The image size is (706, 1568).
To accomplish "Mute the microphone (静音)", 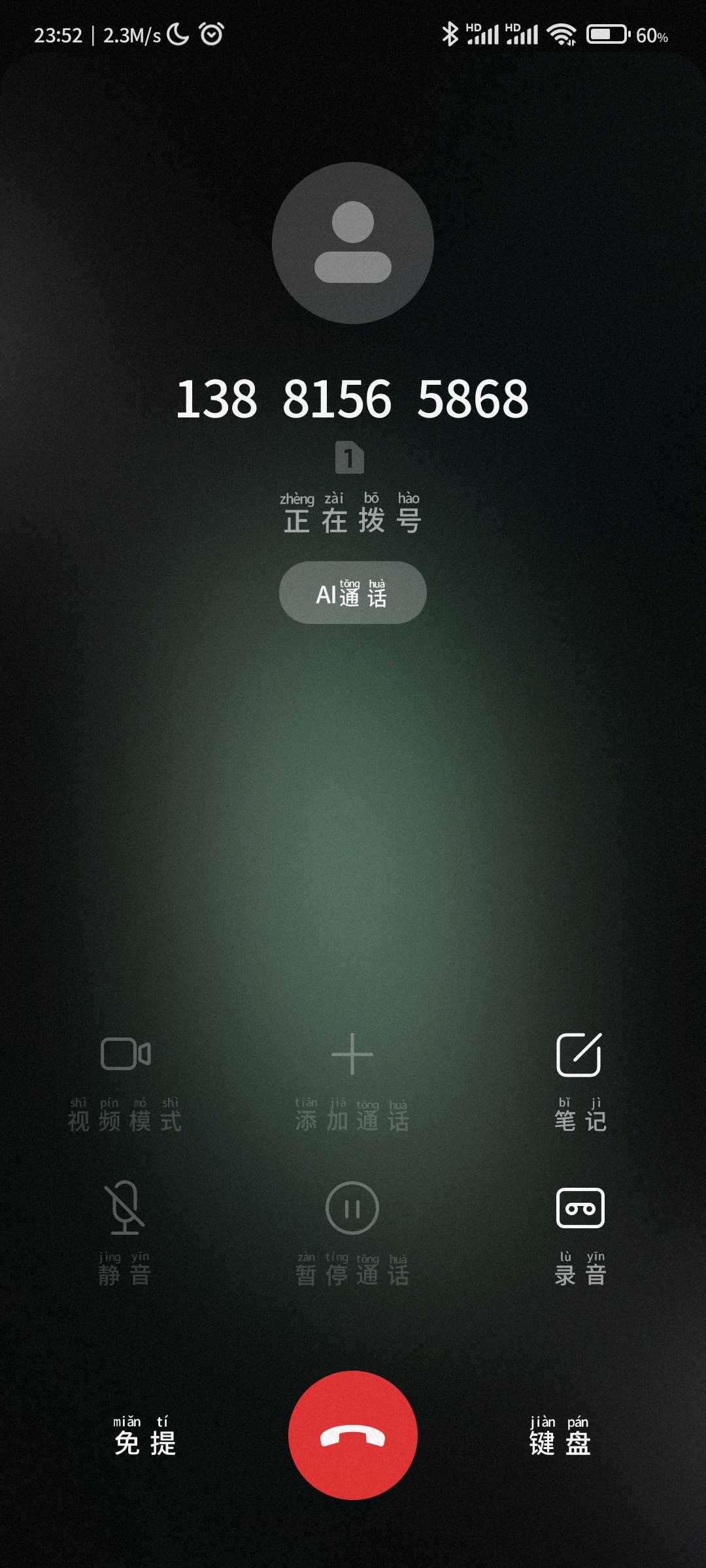I will point(125,1235).
